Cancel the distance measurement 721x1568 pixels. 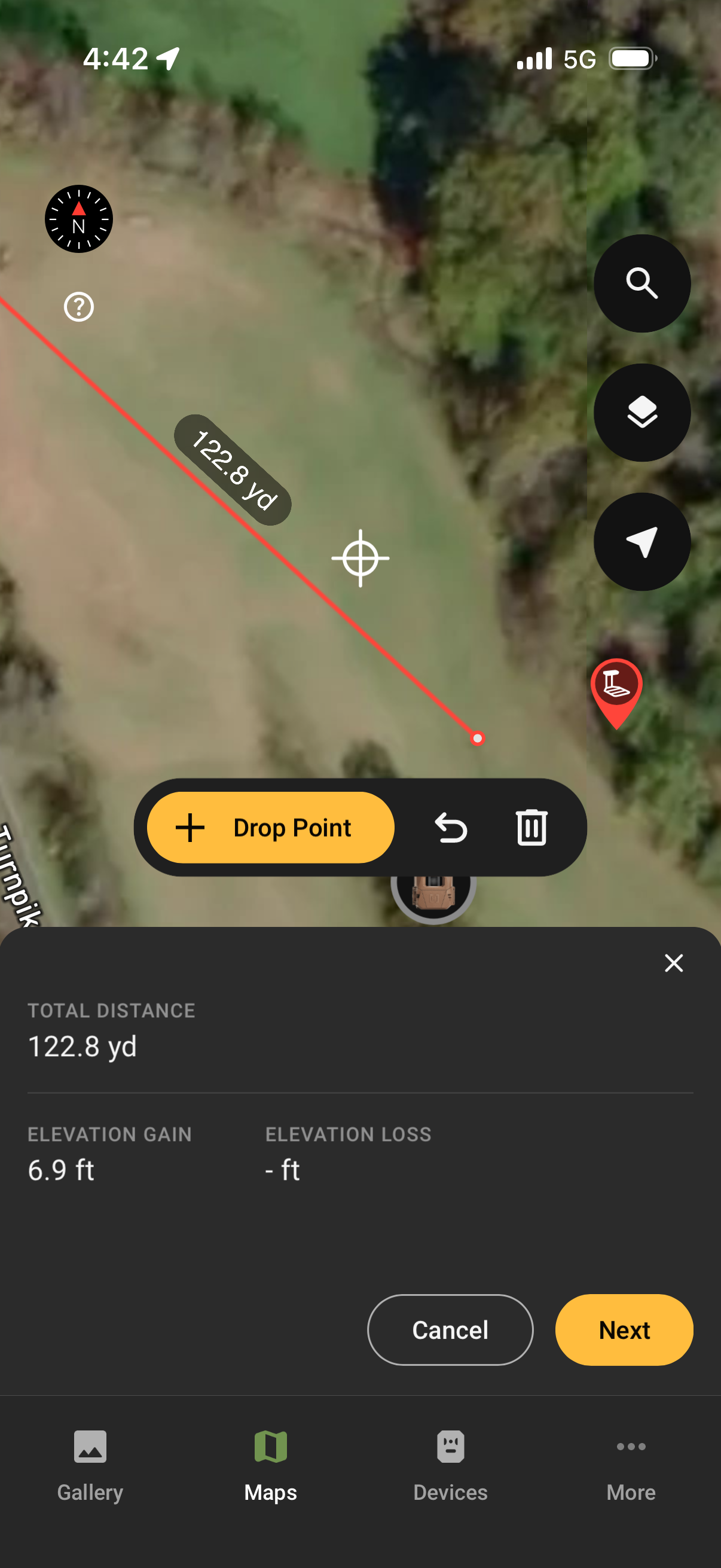(x=450, y=1330)
